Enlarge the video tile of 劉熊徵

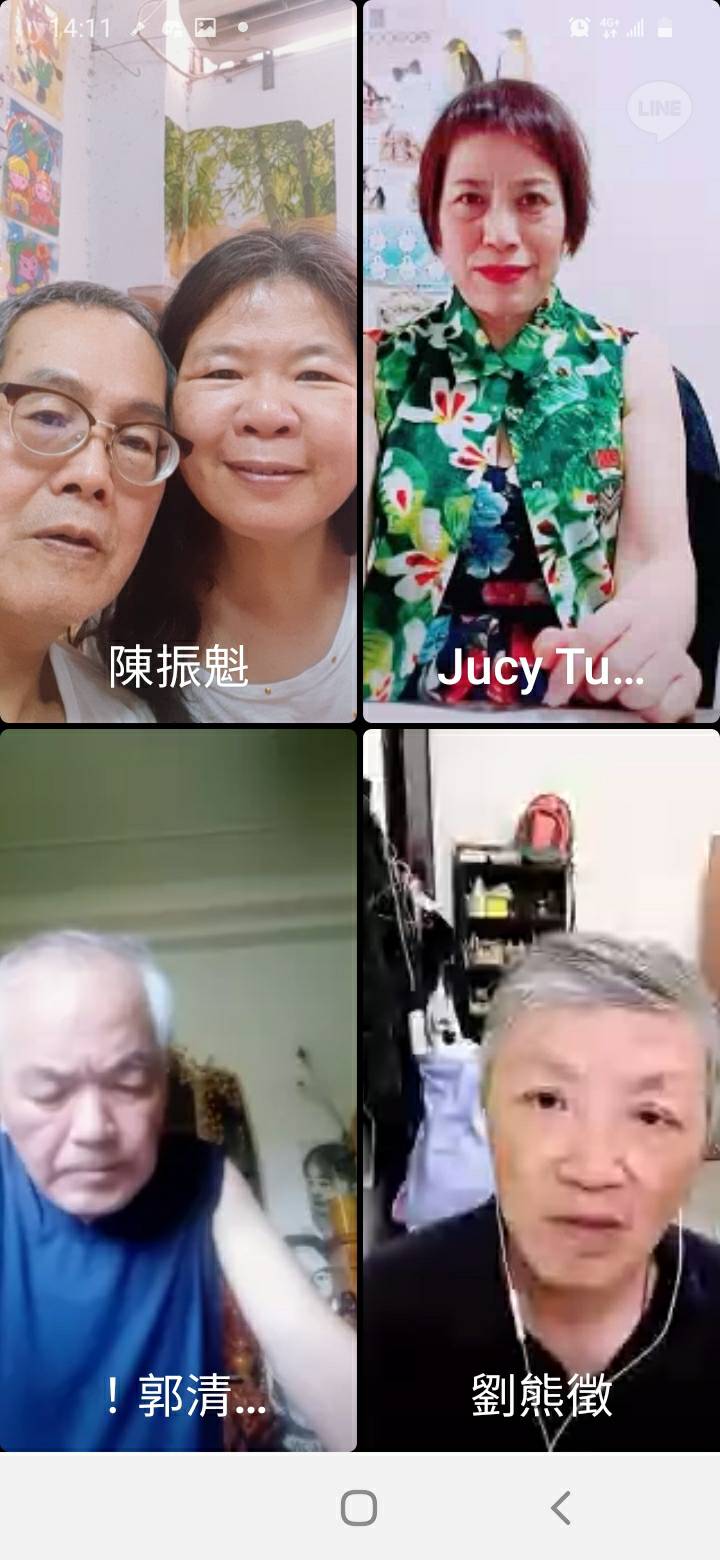pyautogui.click(x=541, y=1090)
